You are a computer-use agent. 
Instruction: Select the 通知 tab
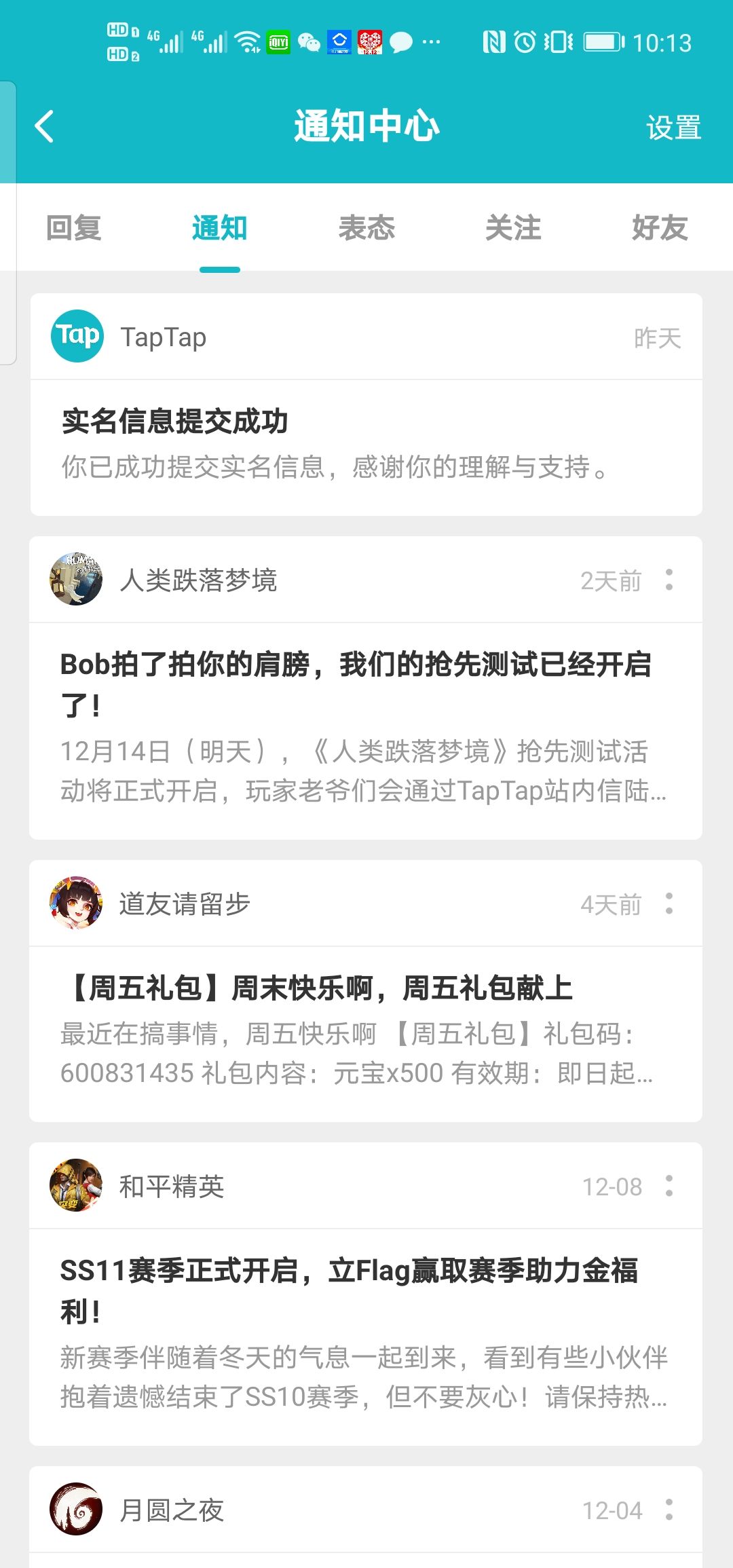(x=219, y=228)
